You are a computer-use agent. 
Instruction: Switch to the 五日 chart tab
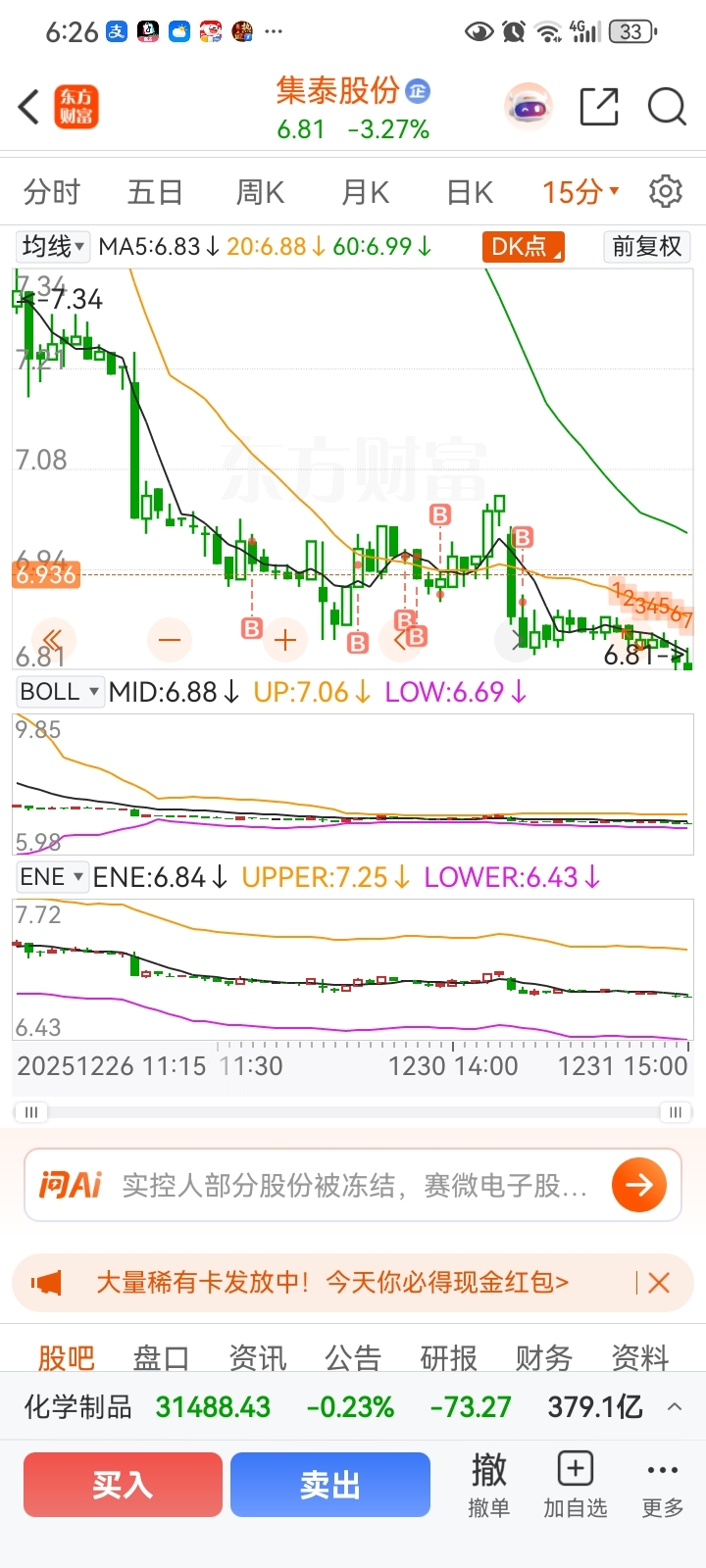point(155,192)
